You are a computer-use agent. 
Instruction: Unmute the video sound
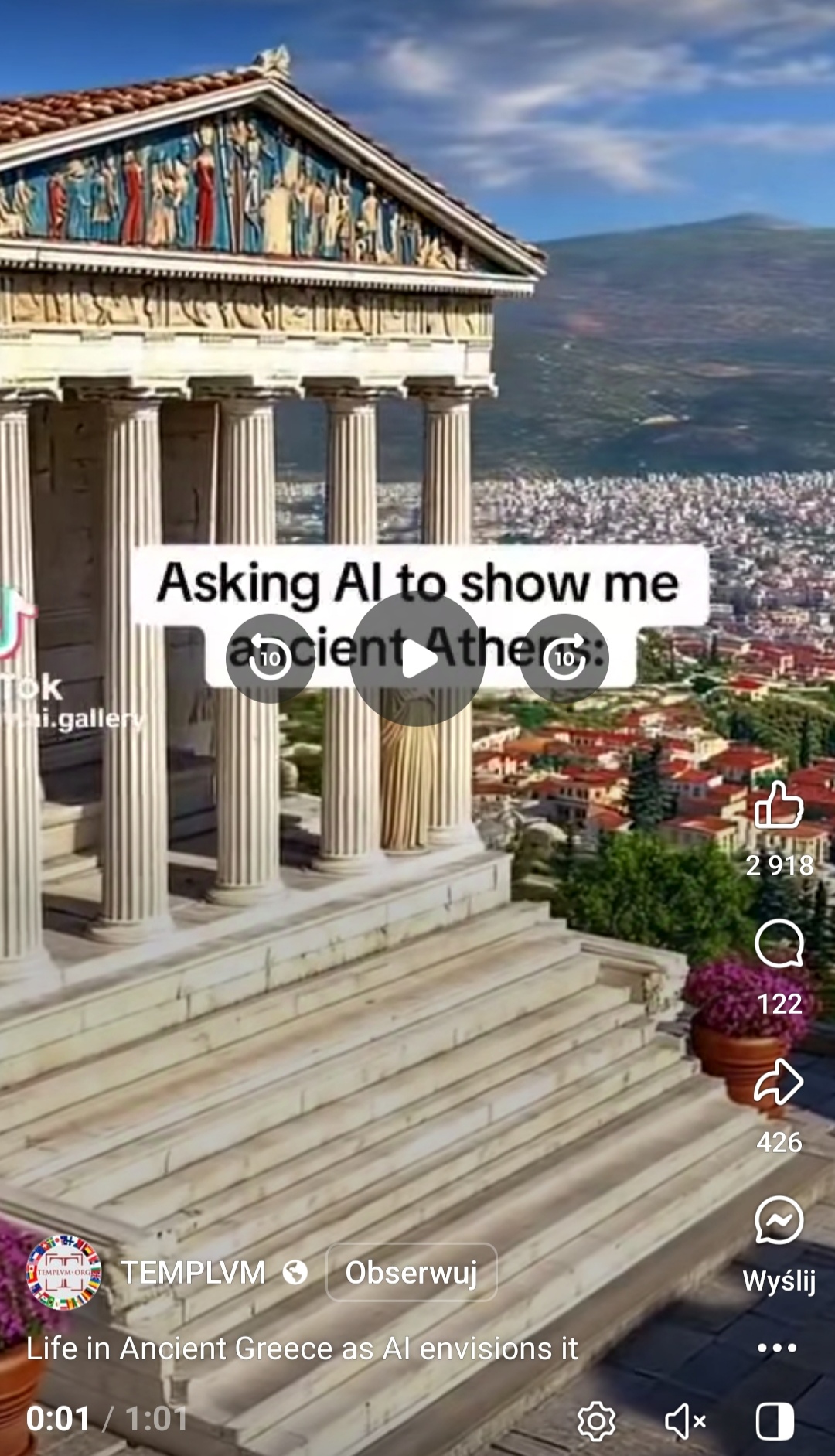[685, 1421]
